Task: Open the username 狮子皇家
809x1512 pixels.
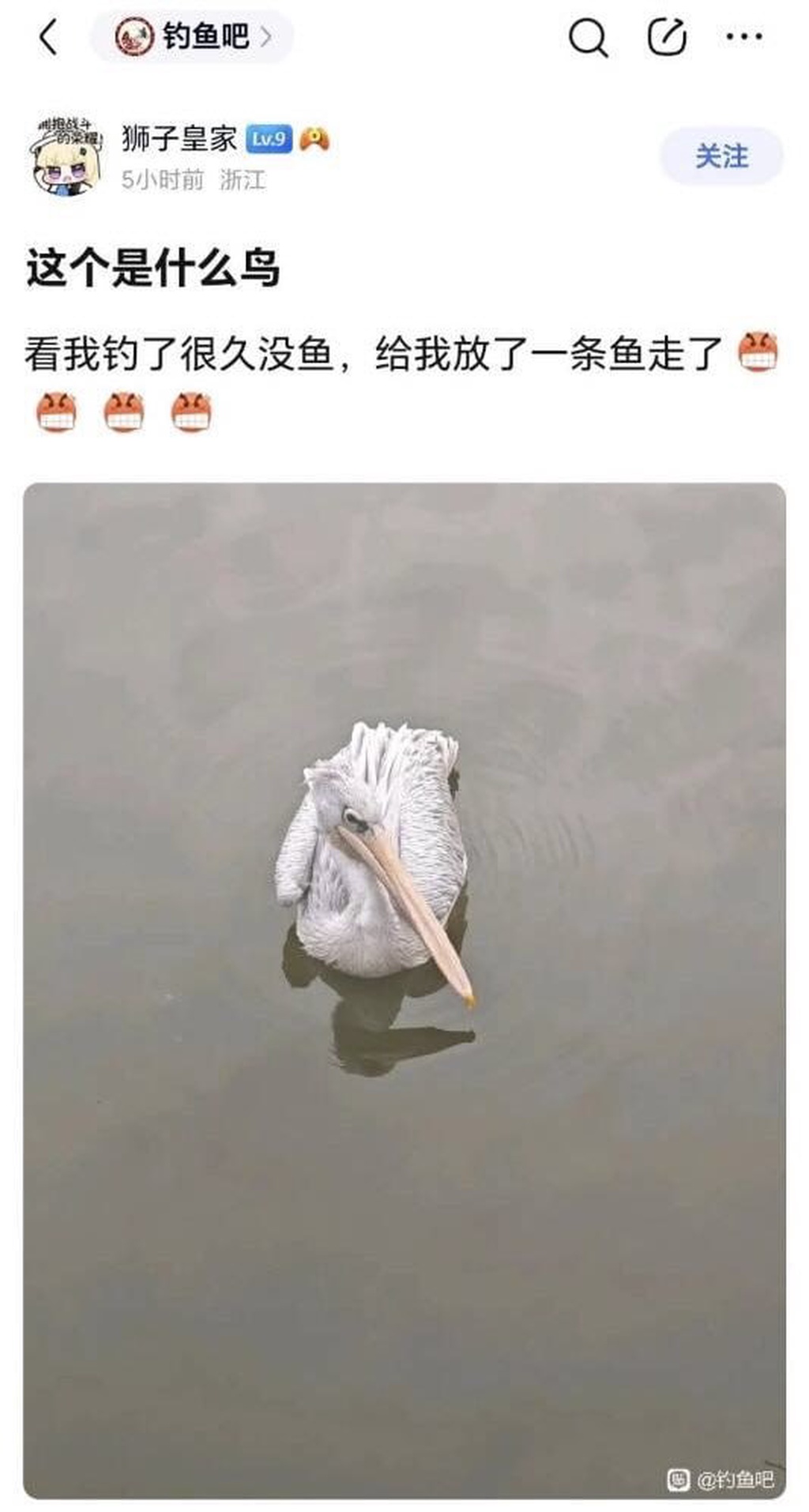Action: tap(179, 139)
